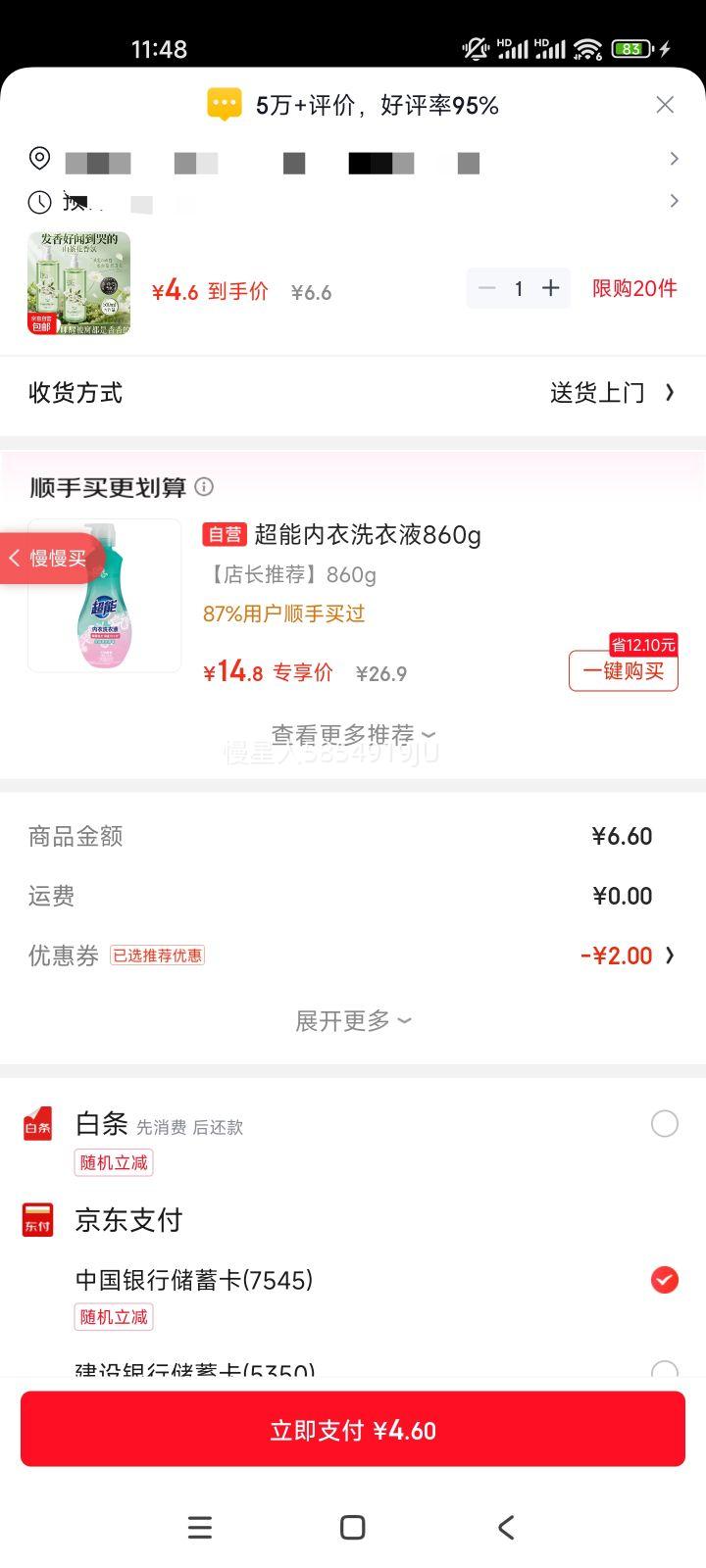Click the location pin icon beside the address
The width and height of the screenshot is (706, 1568).
coord(39,158)
